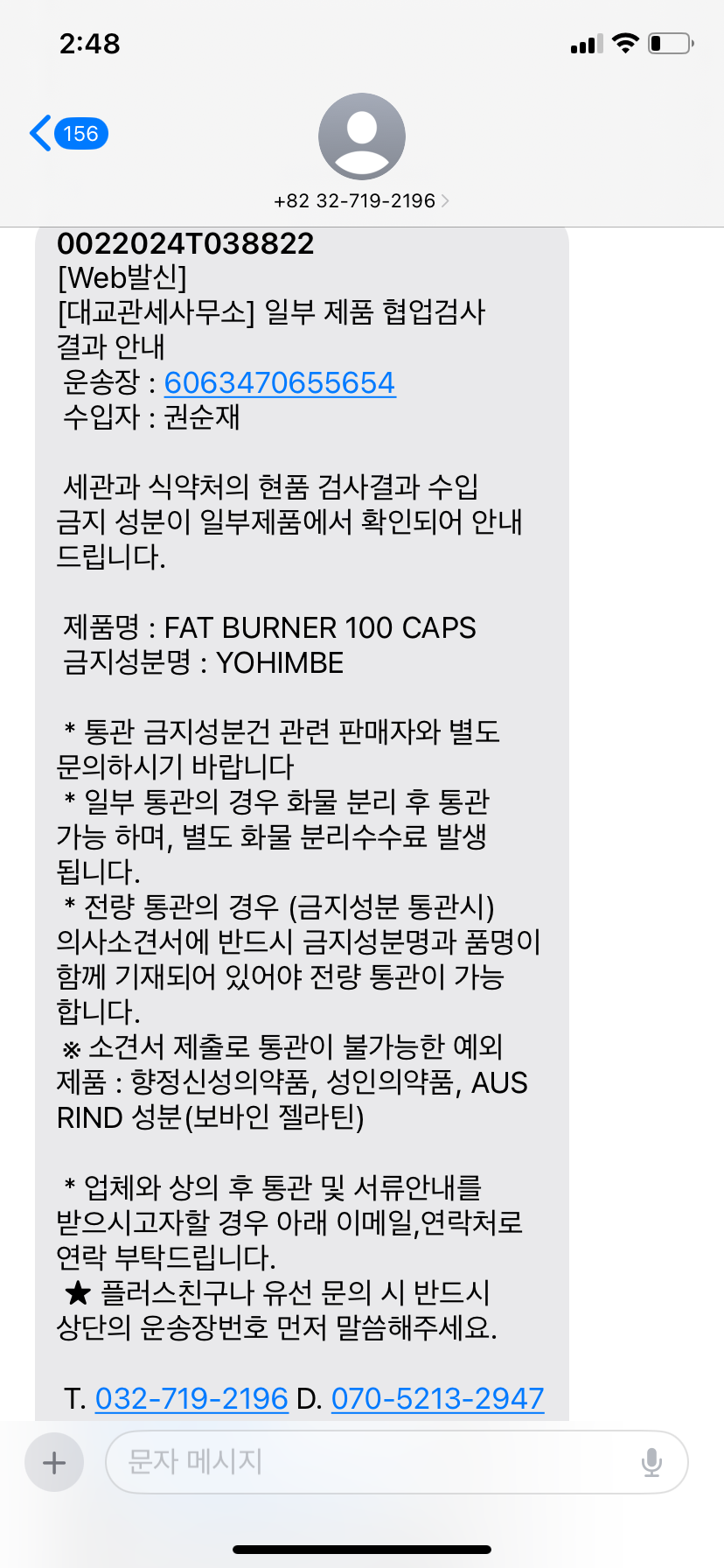Viewport: 724px width, 1568px height.
Task: Start voice dictation with the microphone
Action: coord(651,1462)
